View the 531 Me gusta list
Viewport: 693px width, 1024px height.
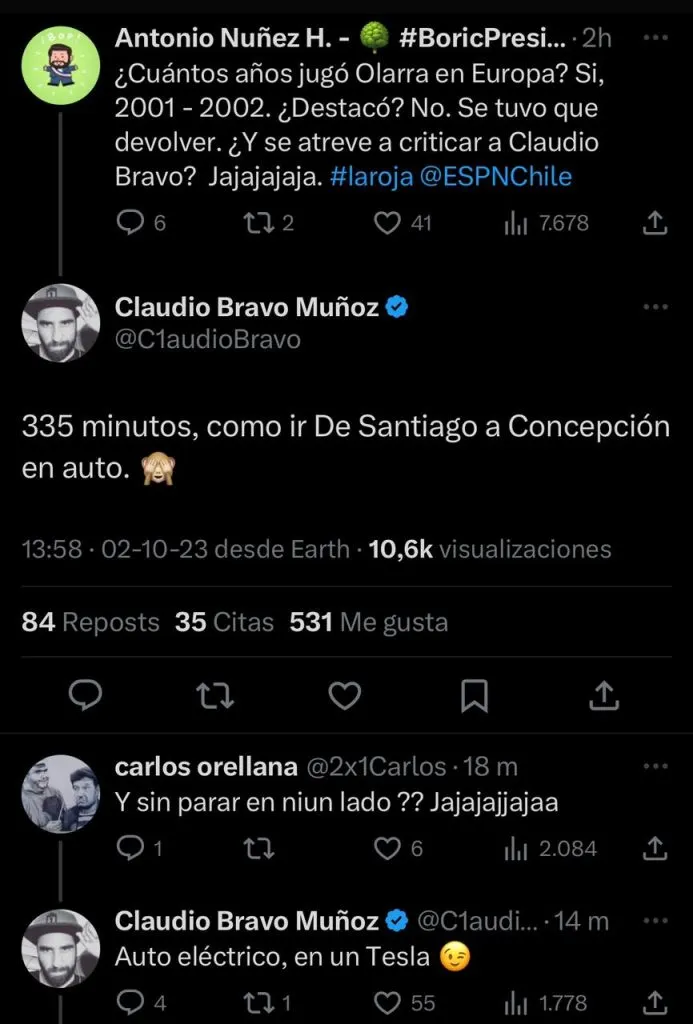[369, 622]
